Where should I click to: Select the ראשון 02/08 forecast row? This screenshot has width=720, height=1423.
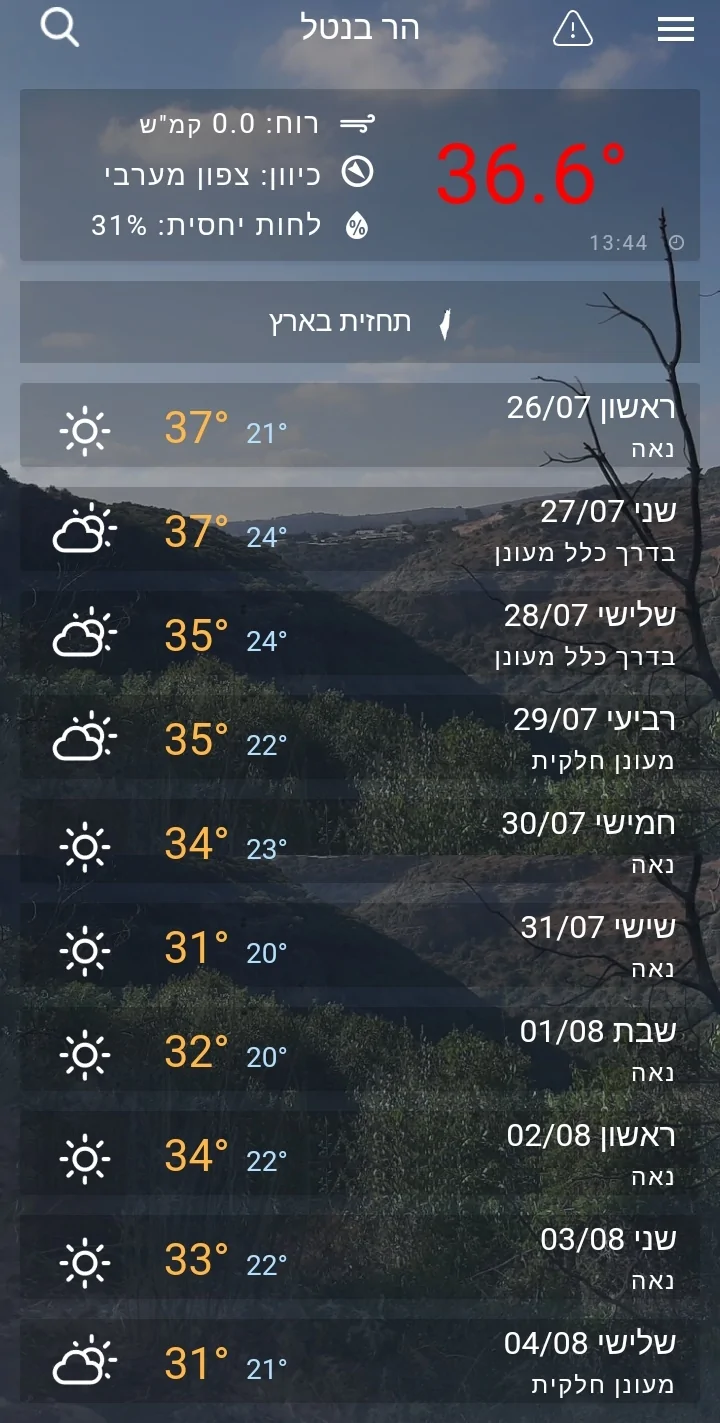(x=360, y=1154)
